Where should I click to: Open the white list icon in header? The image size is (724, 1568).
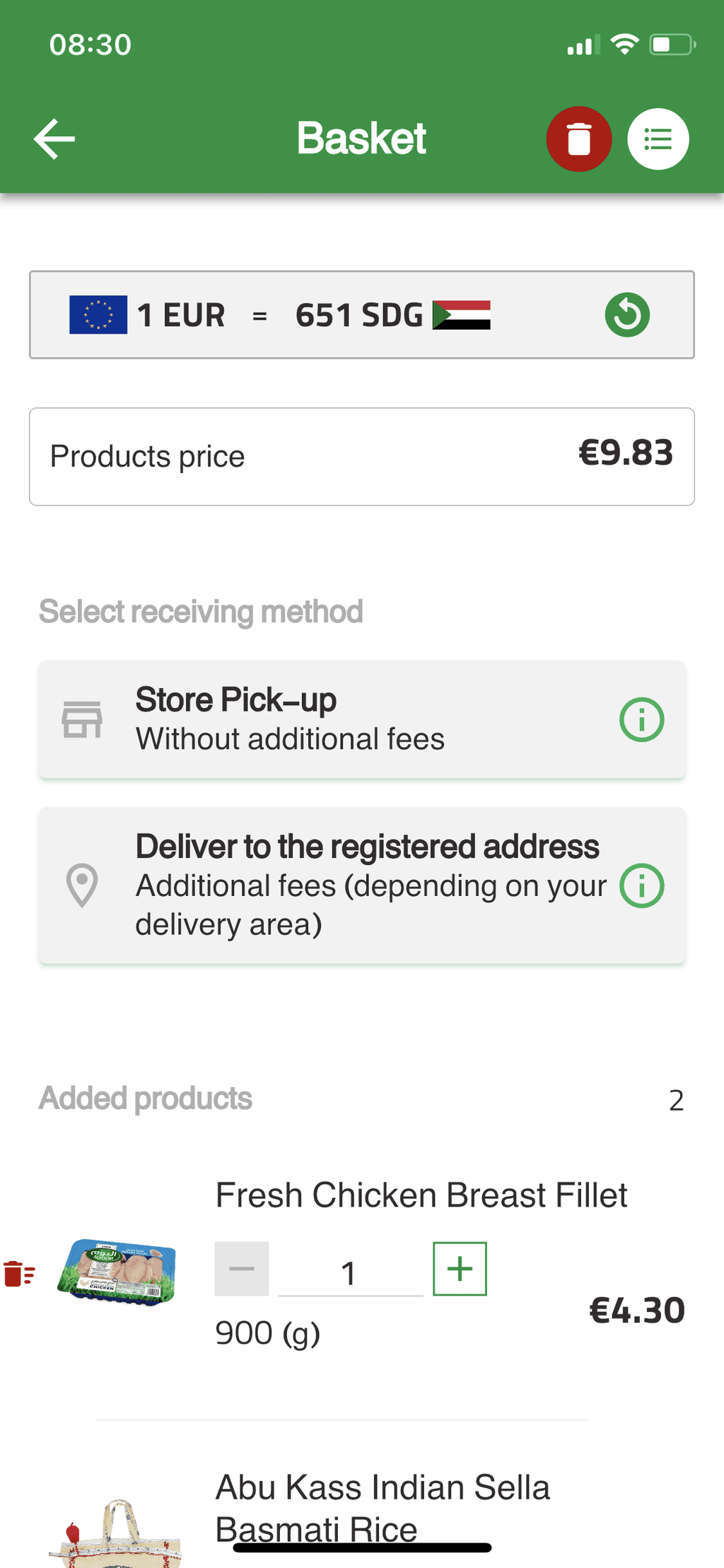click(658, 139)
